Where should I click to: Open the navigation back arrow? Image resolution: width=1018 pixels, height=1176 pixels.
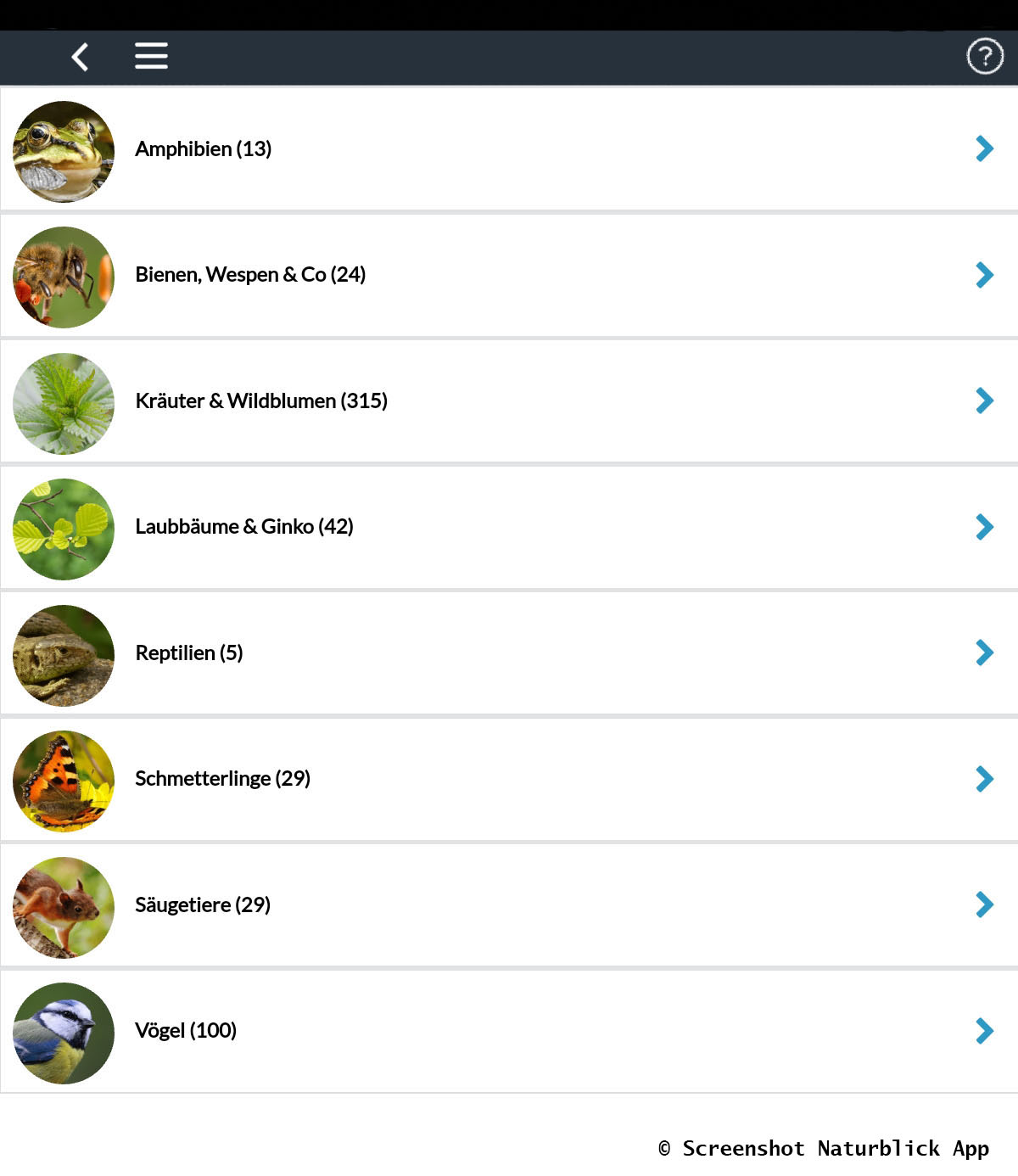(x=79, y=56)
